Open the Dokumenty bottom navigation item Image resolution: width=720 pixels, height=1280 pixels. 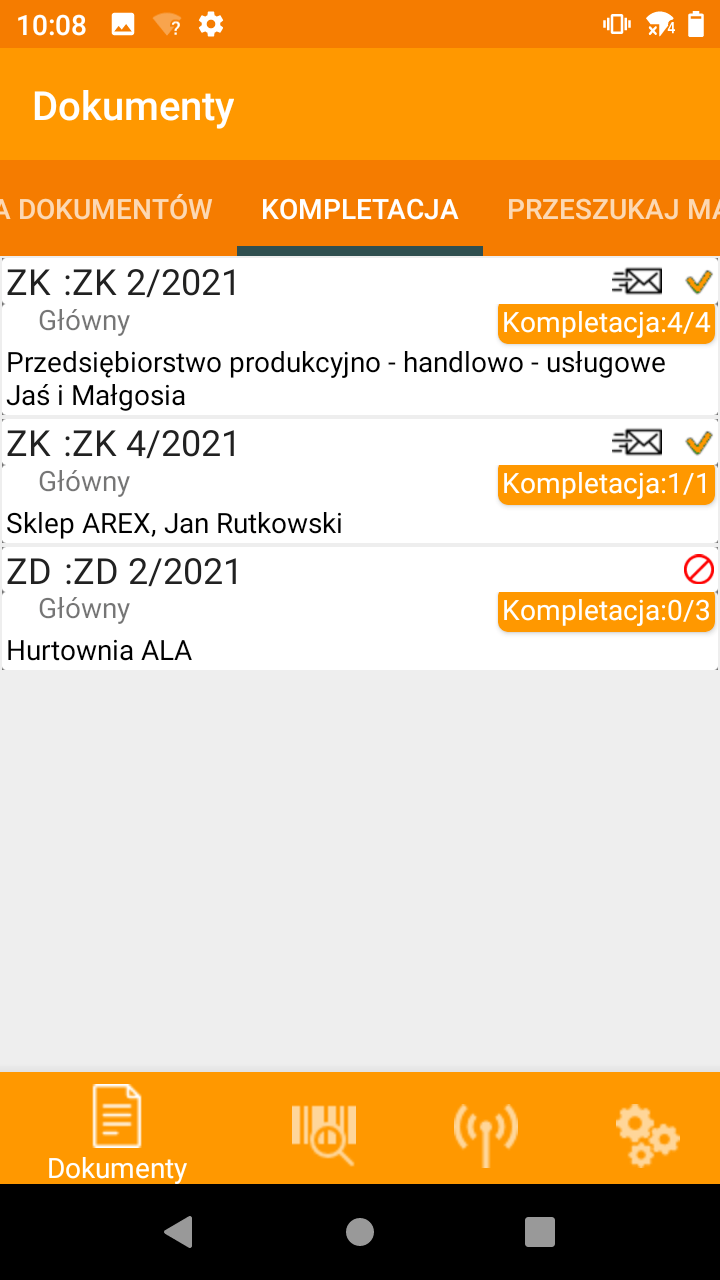tap(117, 1130)
